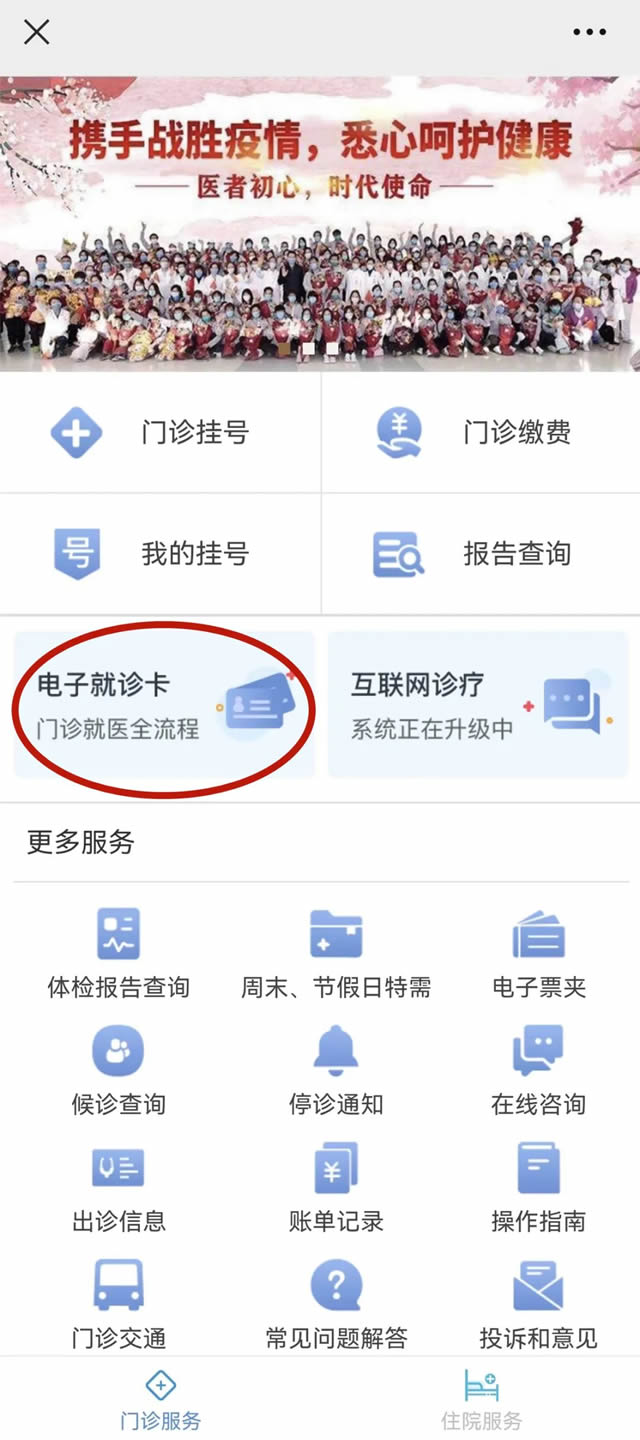Open 账单记录 billing records

(336, 1188)
